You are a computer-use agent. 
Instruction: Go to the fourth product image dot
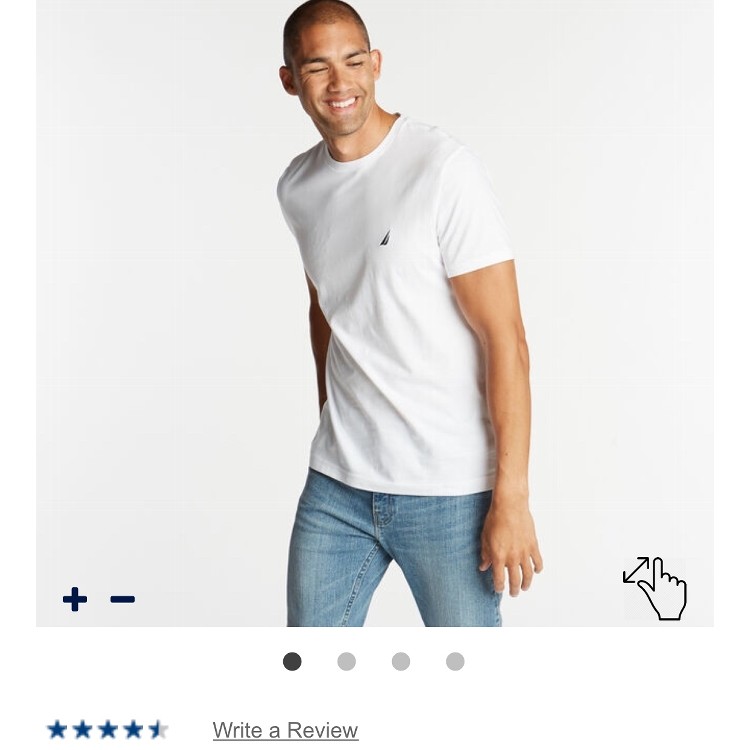click(x=455, y=661)
